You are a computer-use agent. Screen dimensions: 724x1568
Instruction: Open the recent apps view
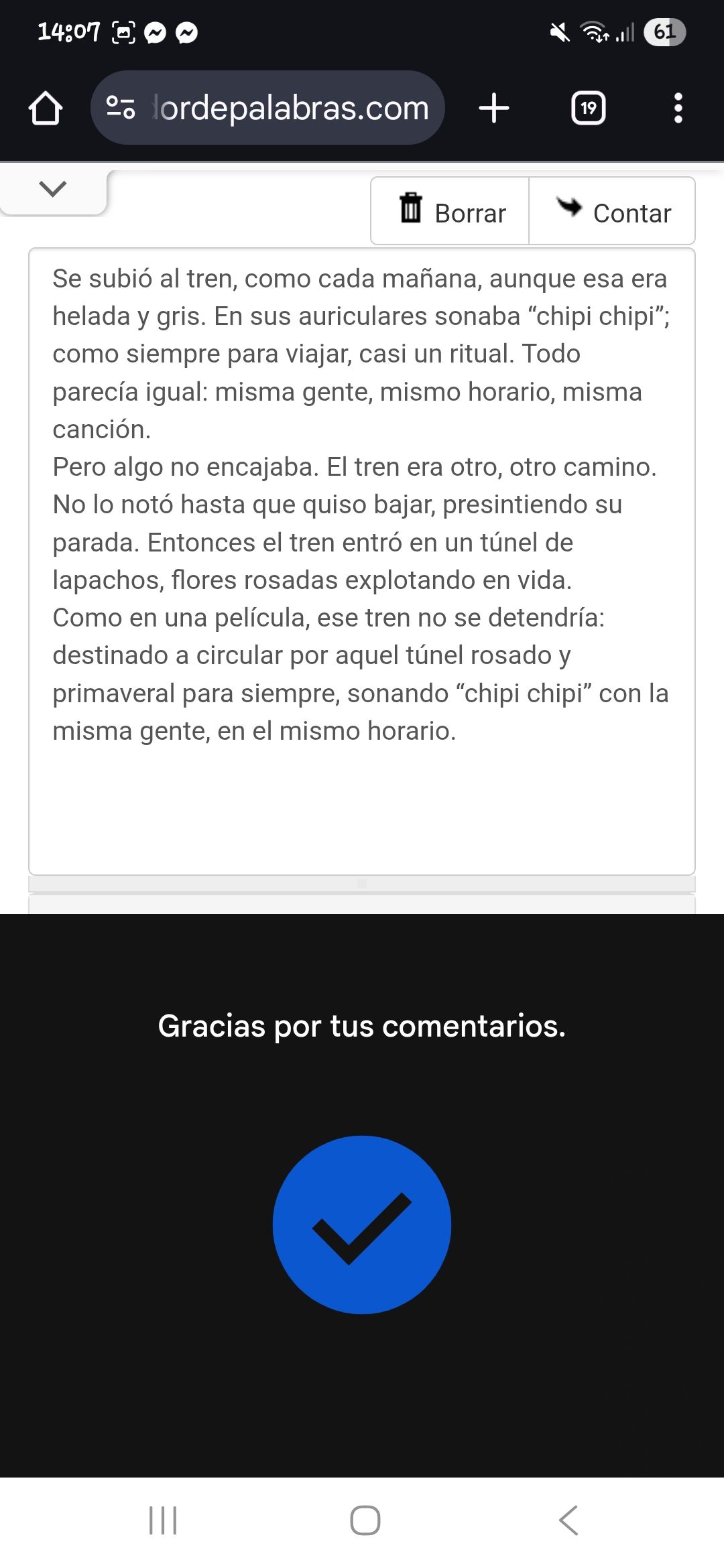(163, 1520)
